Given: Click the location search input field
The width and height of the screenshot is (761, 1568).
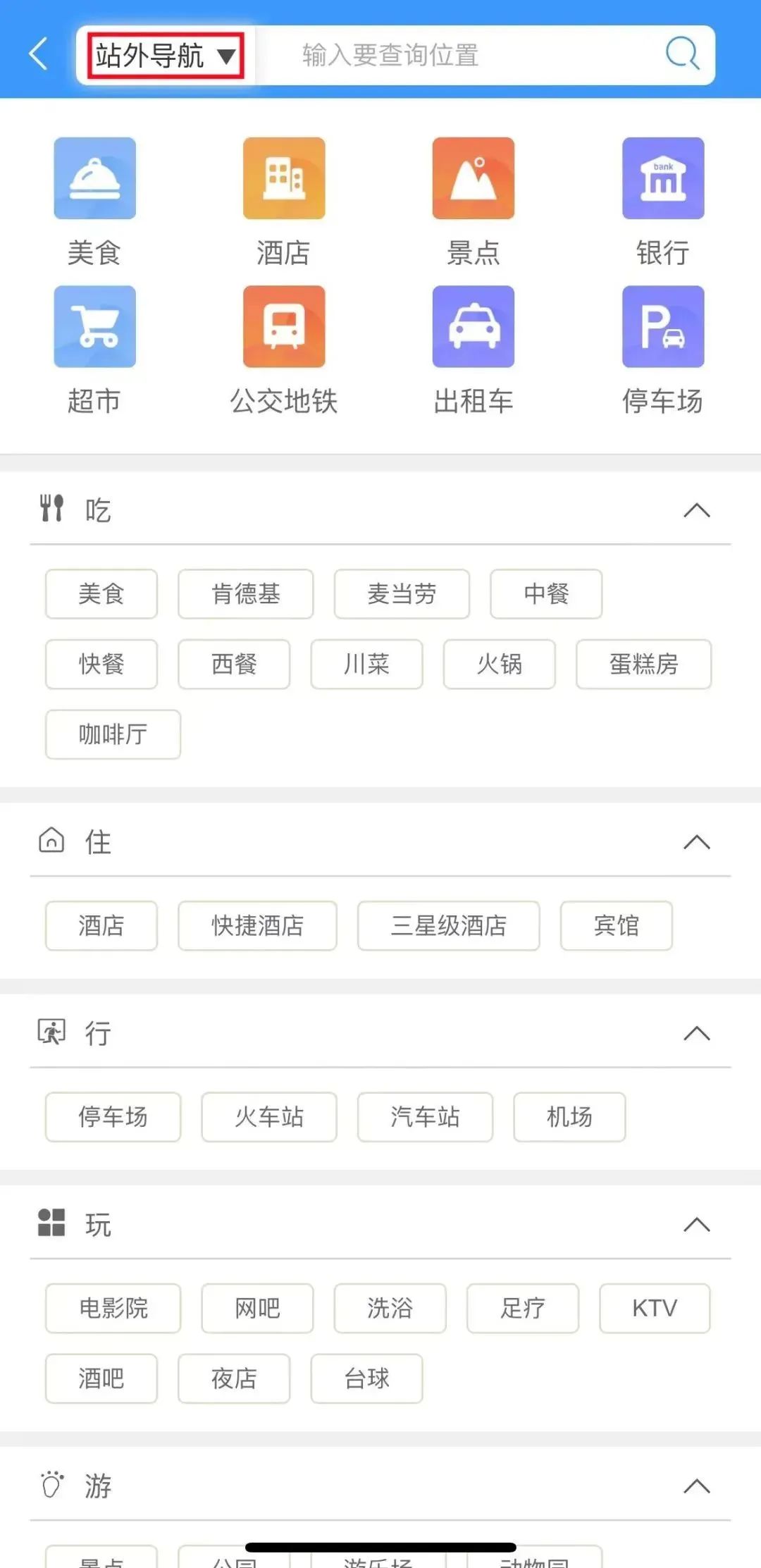Looking at the screenshot, I should tap(458, 54).
